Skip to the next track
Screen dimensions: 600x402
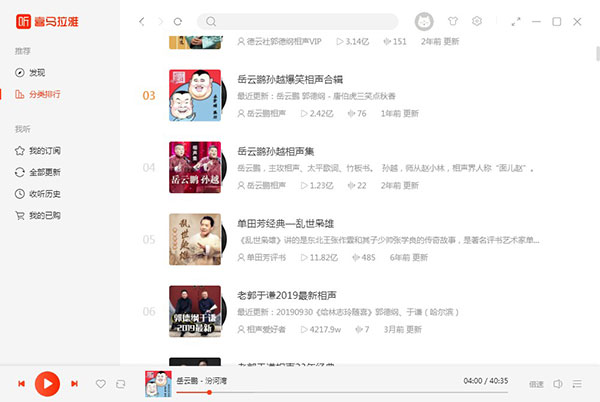click(x=74, y=383)
